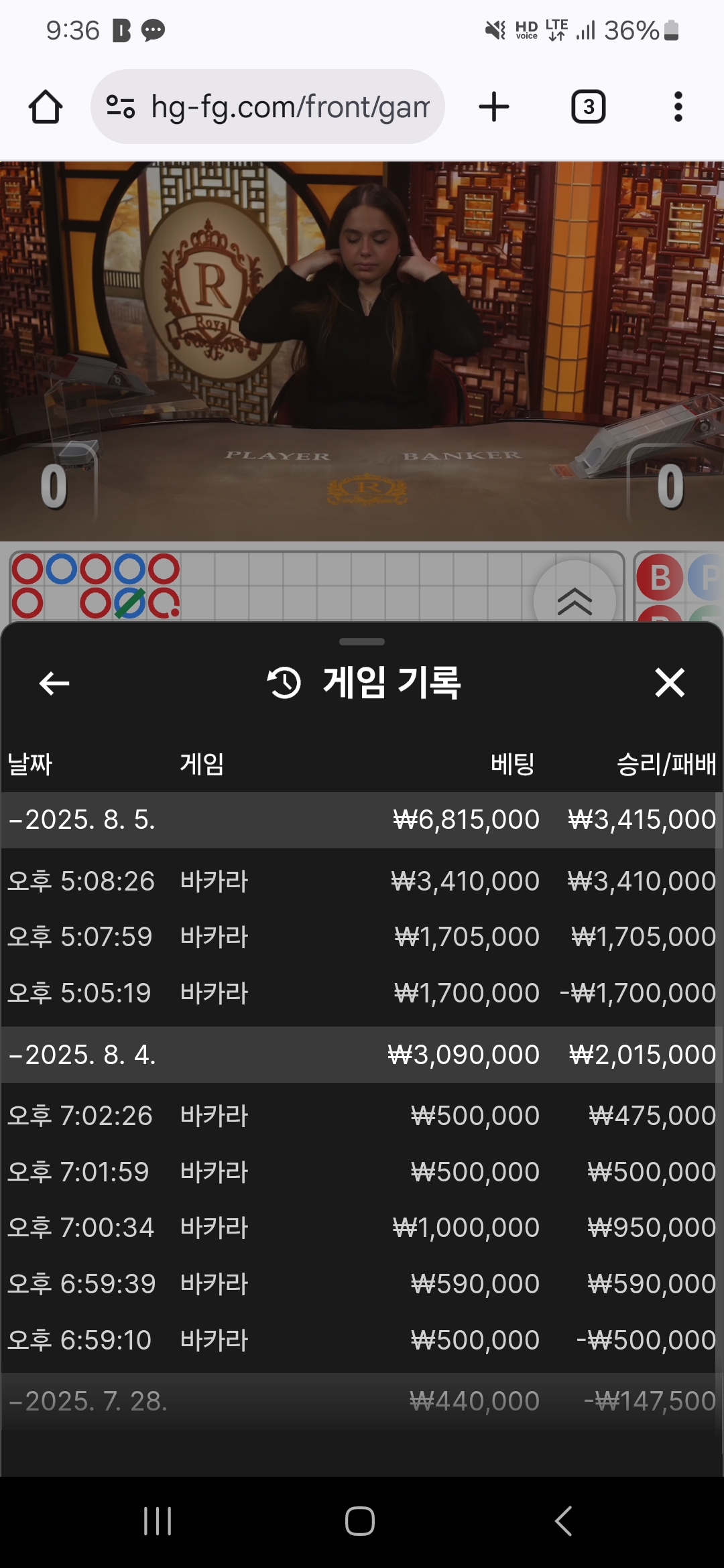Open the browser overflow menu

tap(678, 107)
